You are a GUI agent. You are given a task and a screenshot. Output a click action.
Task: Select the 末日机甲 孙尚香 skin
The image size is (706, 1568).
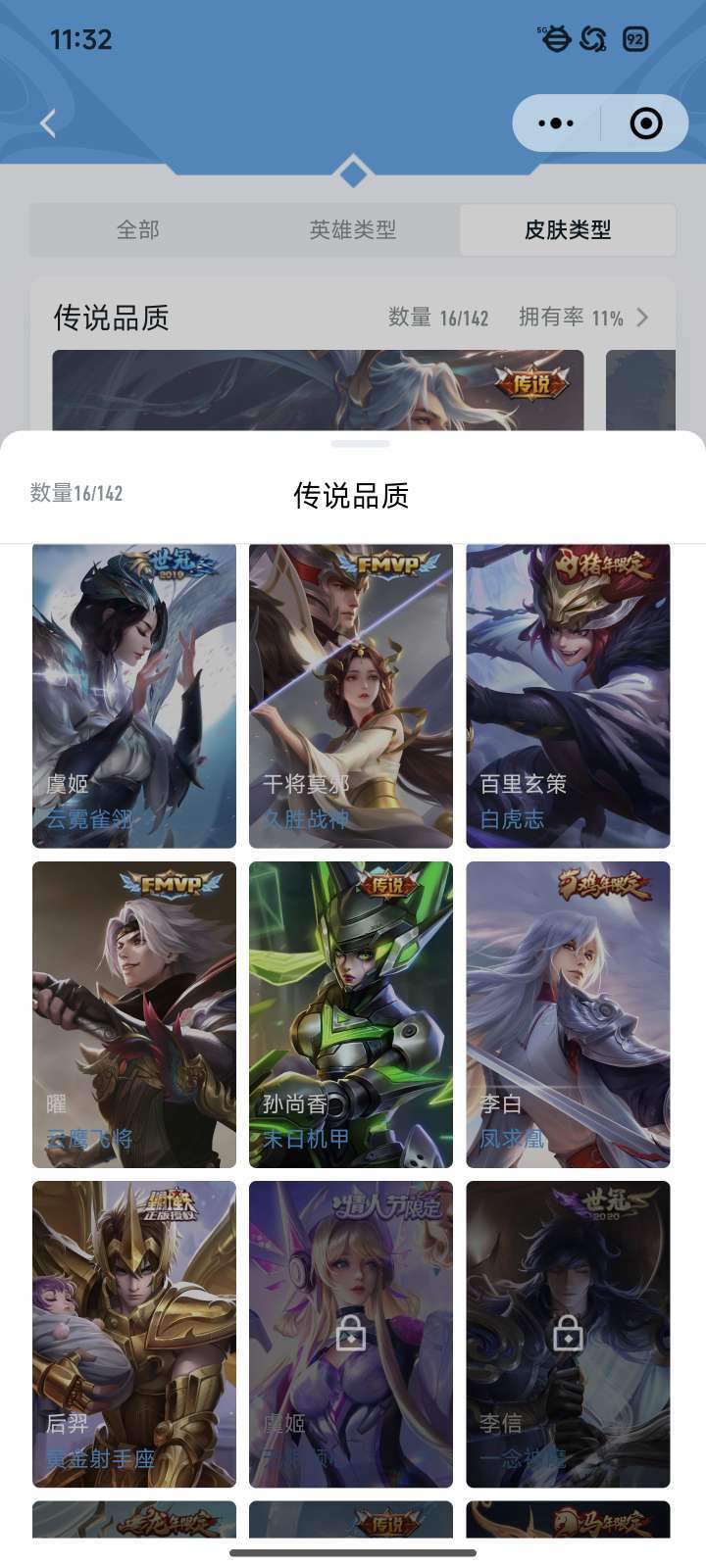tap(350, 1011)
